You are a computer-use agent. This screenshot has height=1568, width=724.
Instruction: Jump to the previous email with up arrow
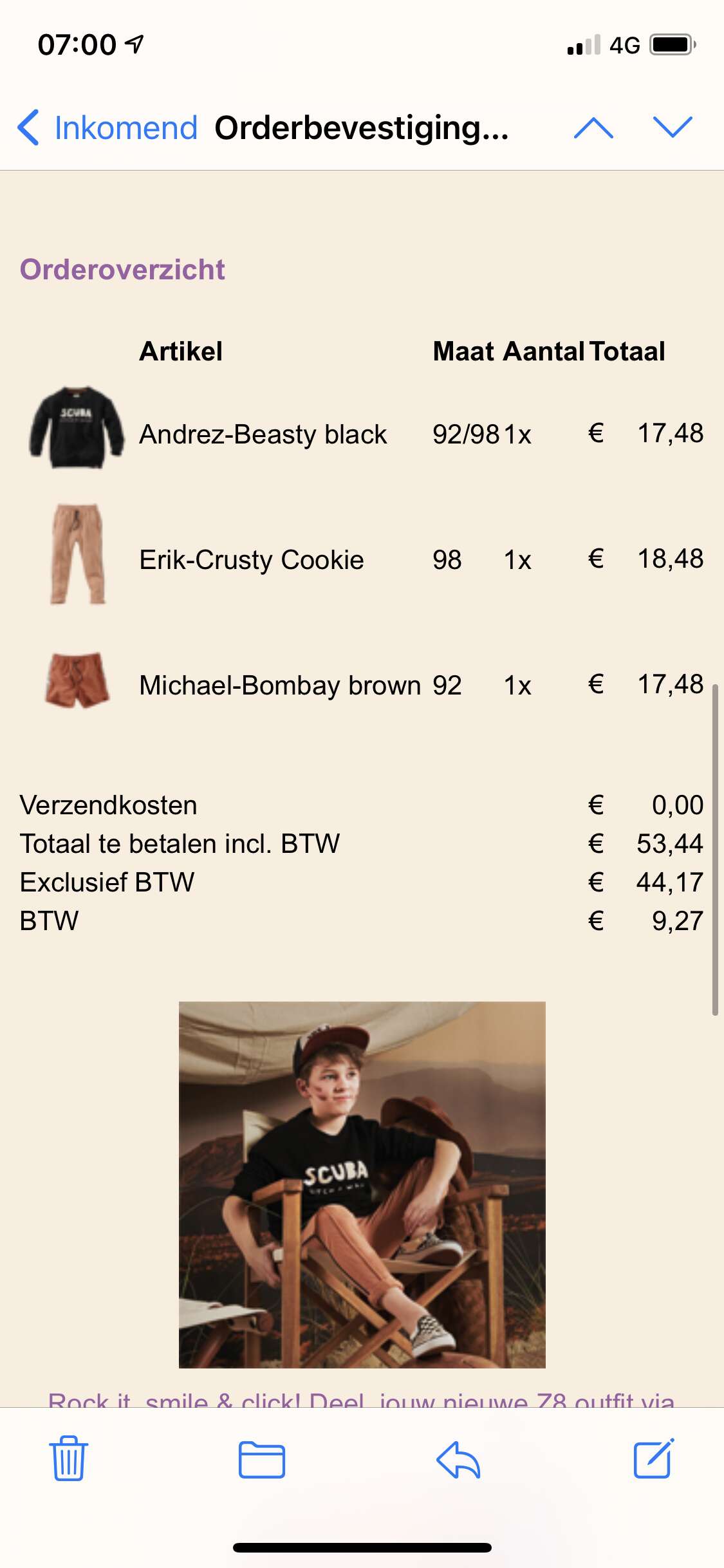click(593, 127)
